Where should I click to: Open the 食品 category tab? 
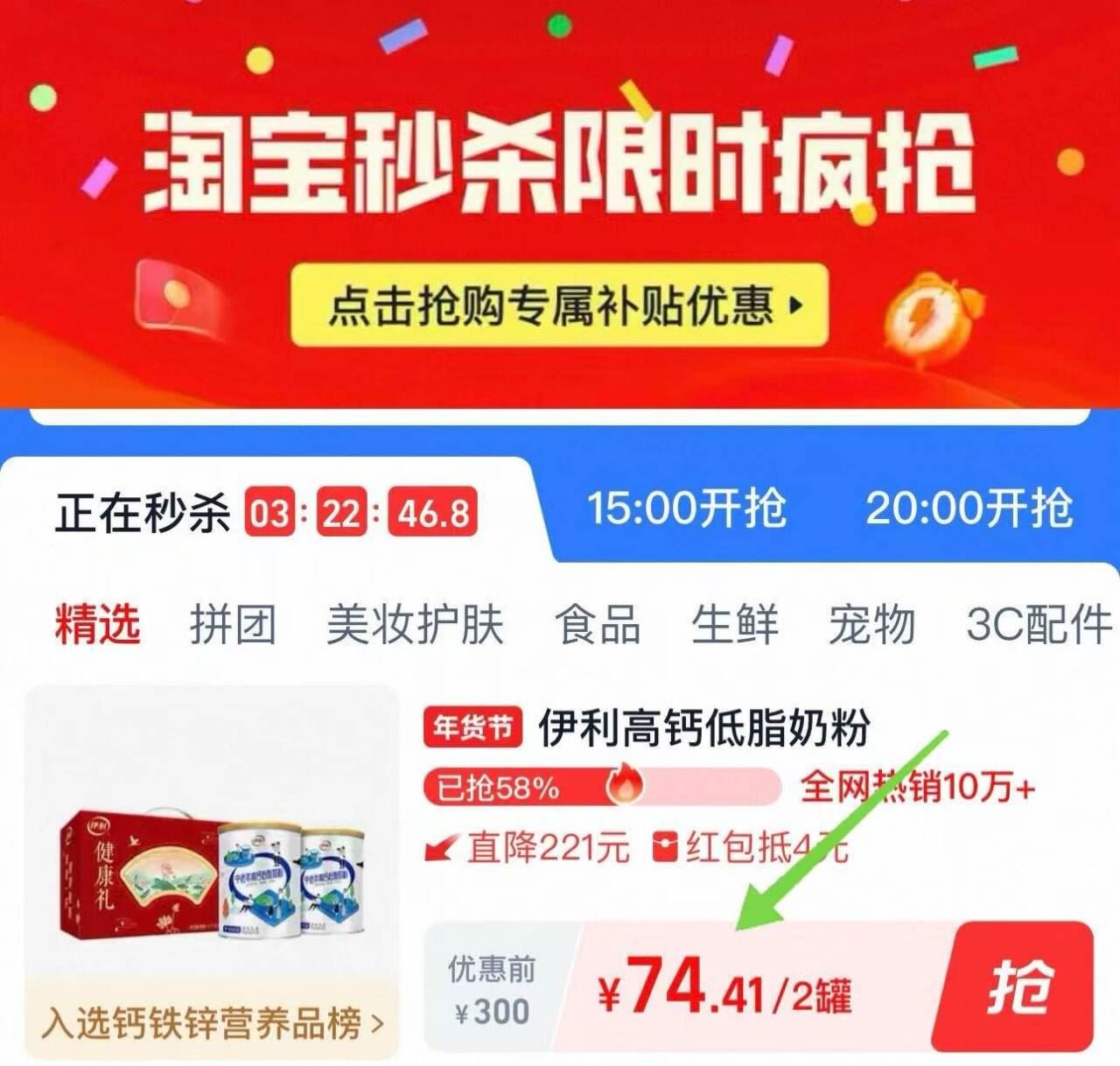598,624
